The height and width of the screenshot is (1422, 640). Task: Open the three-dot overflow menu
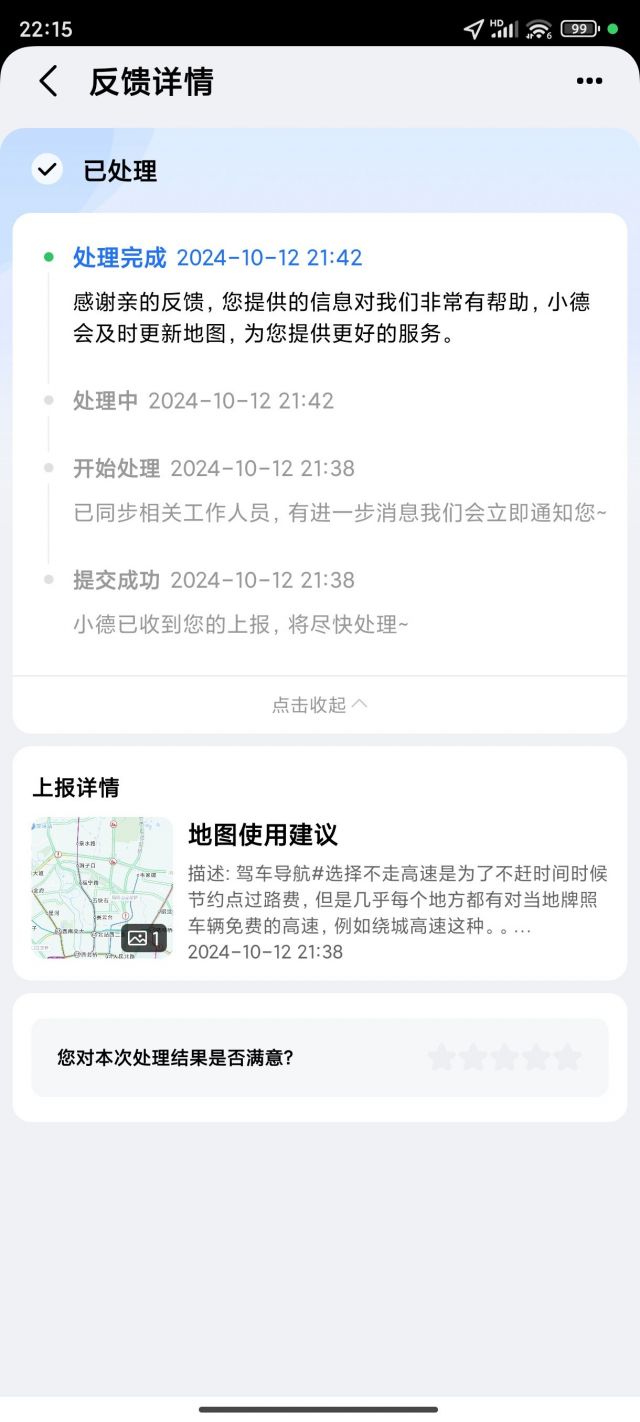[589, 81]
